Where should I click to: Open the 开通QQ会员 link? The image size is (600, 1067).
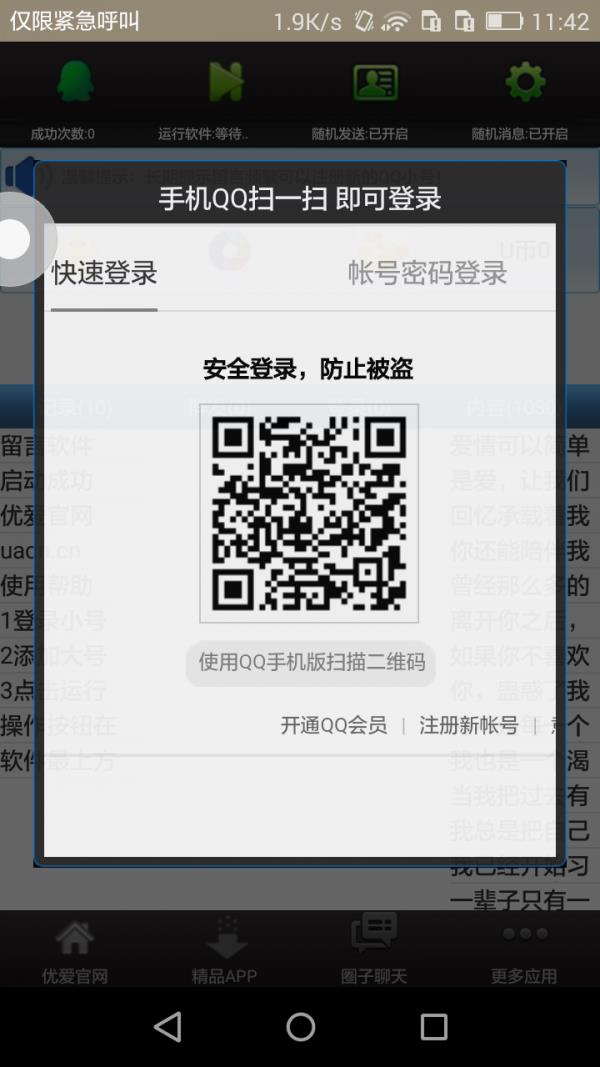(333, 725)
